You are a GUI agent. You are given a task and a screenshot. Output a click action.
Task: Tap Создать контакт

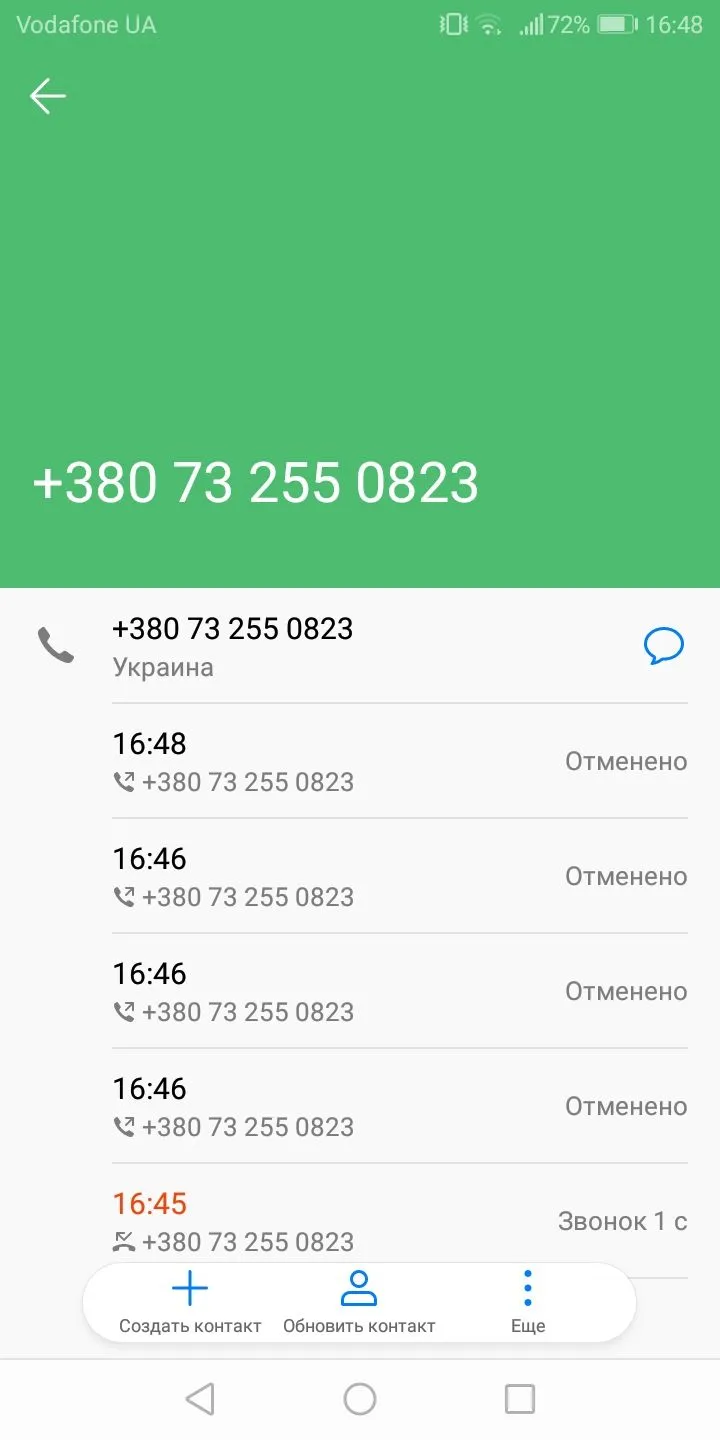[x=190, y=1302]
